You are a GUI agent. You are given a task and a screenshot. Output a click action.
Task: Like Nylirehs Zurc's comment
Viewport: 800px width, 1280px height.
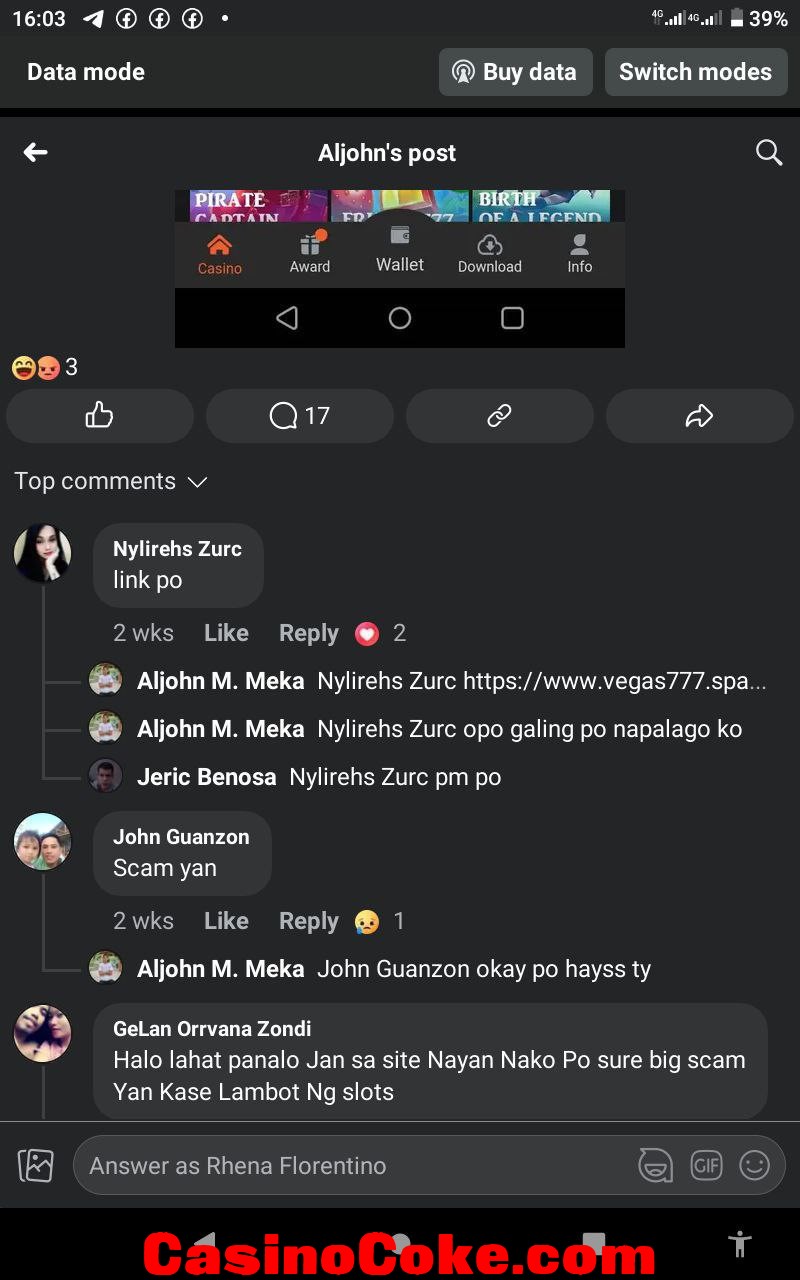coord(226,633)
